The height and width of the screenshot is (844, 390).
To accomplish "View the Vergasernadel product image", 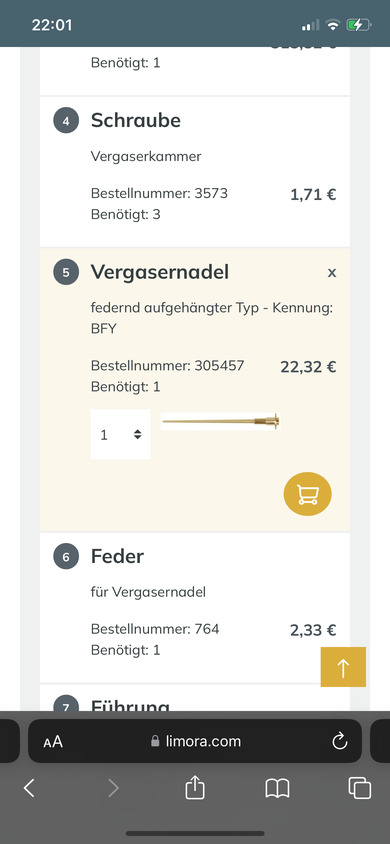I will 221,421.
